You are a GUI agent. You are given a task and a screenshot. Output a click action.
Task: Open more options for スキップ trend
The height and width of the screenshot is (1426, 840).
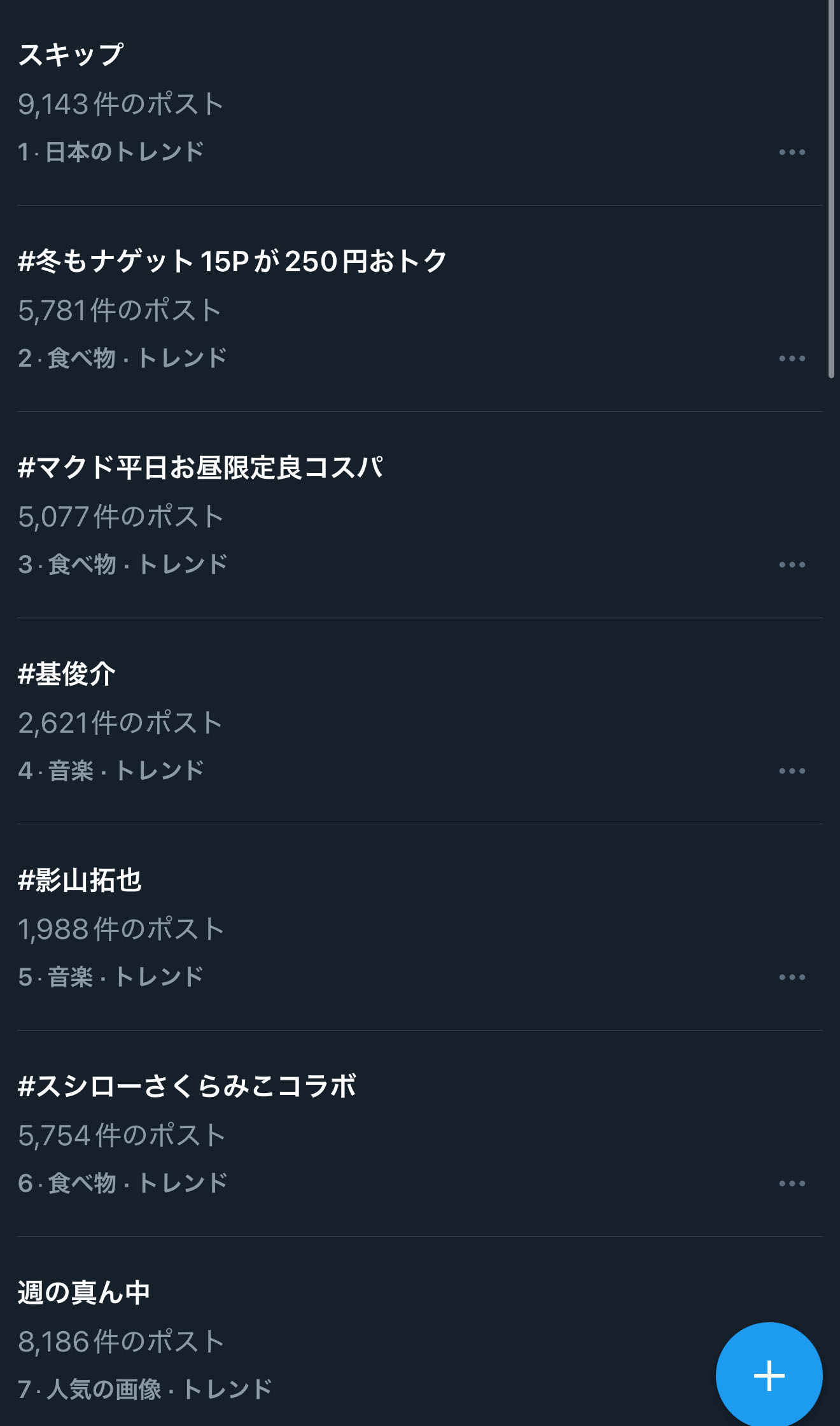click(x=792, y=152)
